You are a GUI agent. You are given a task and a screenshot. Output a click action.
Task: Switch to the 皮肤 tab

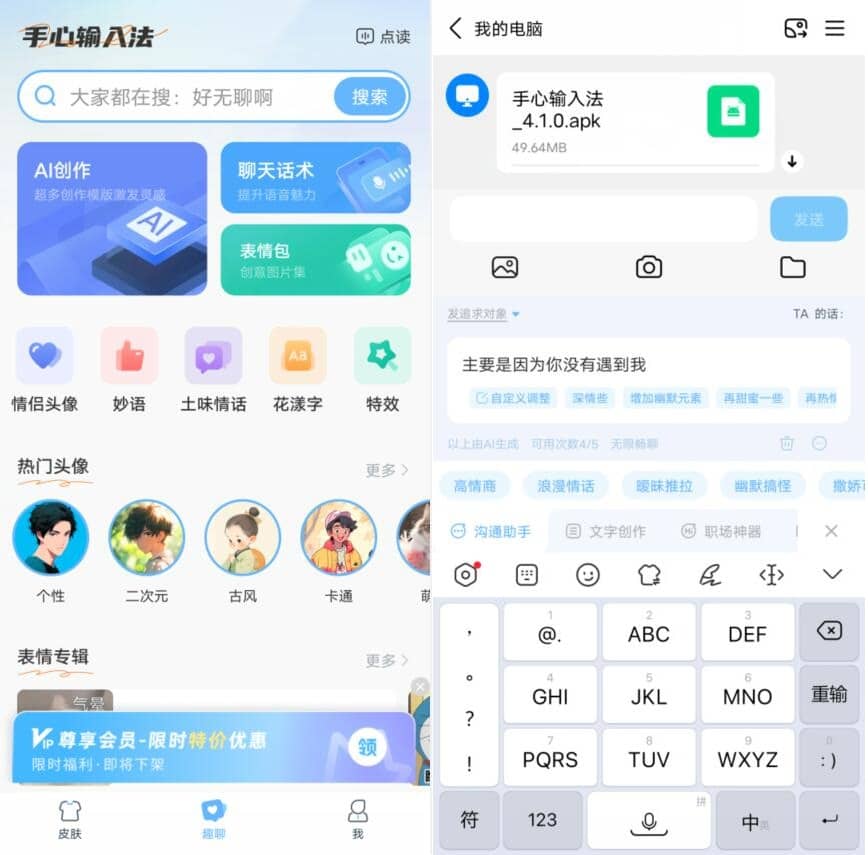click(x=70, y=818)
